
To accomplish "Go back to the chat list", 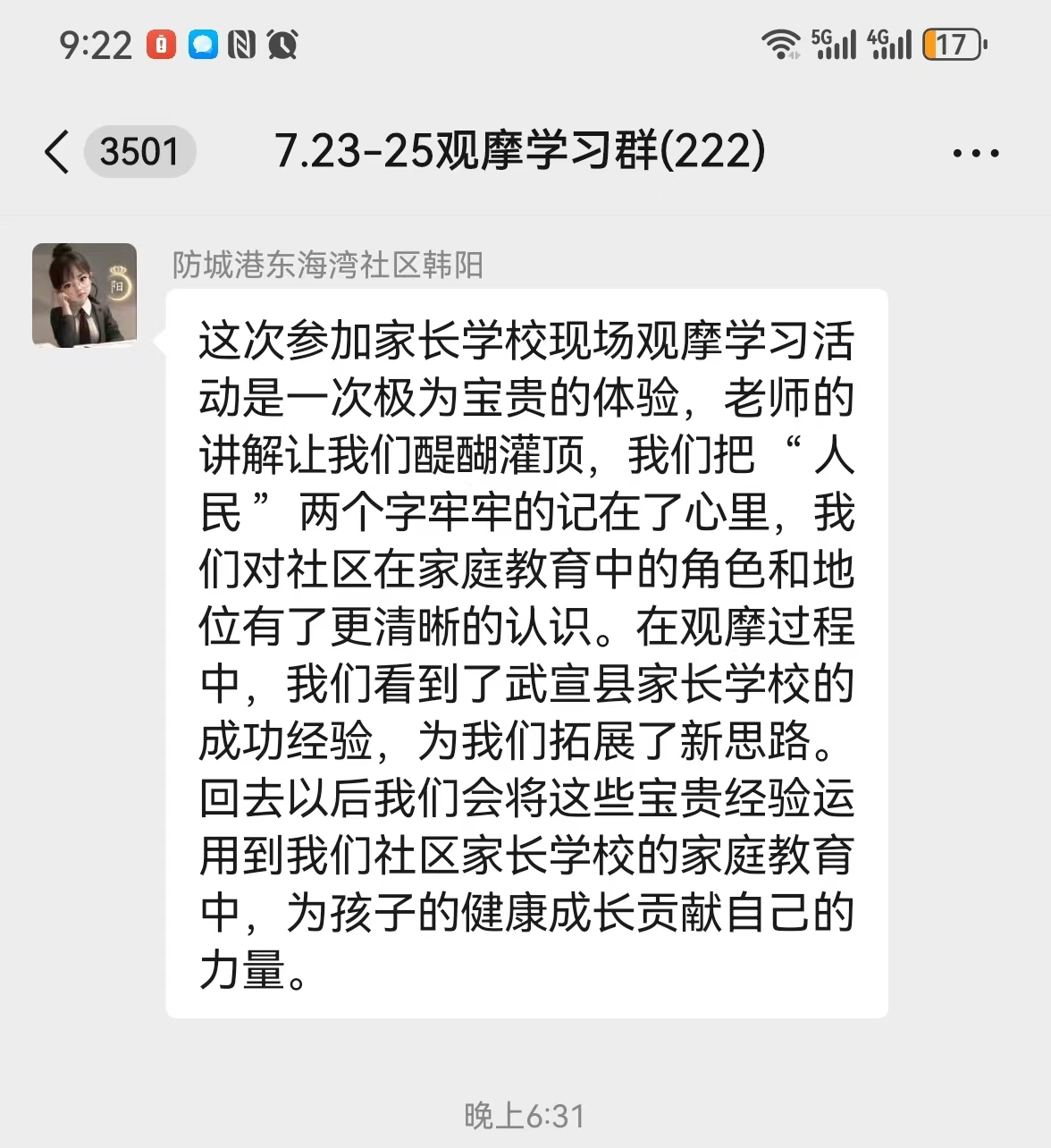I will coord(57,151).
